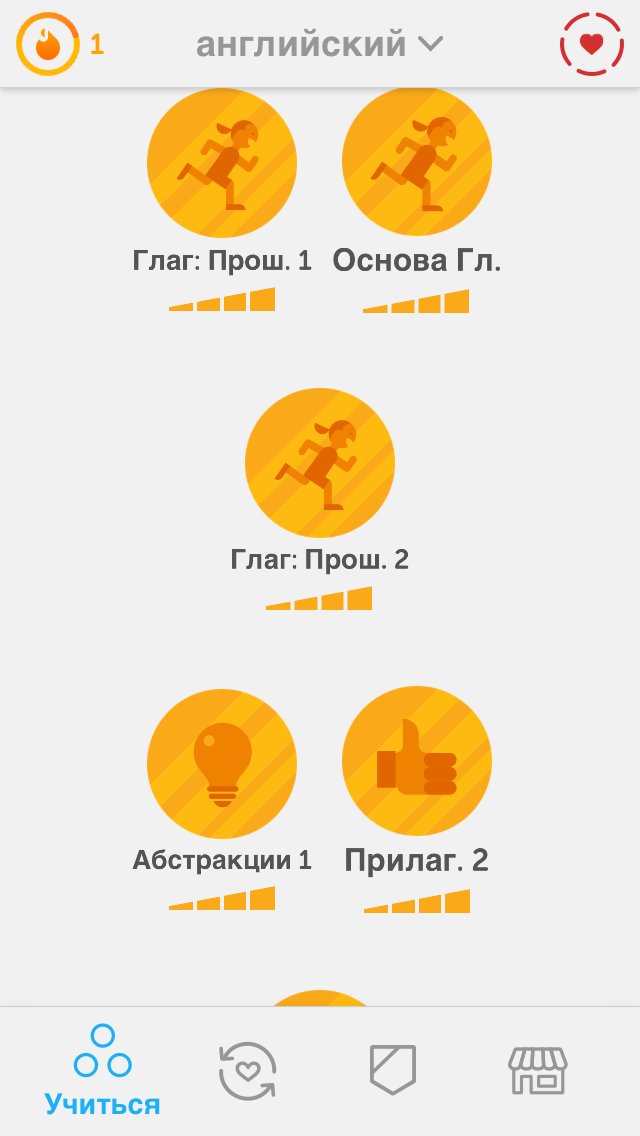640x1136 pixels.
Task: Expand the английский course dropdown
Action: click(319, 44)
